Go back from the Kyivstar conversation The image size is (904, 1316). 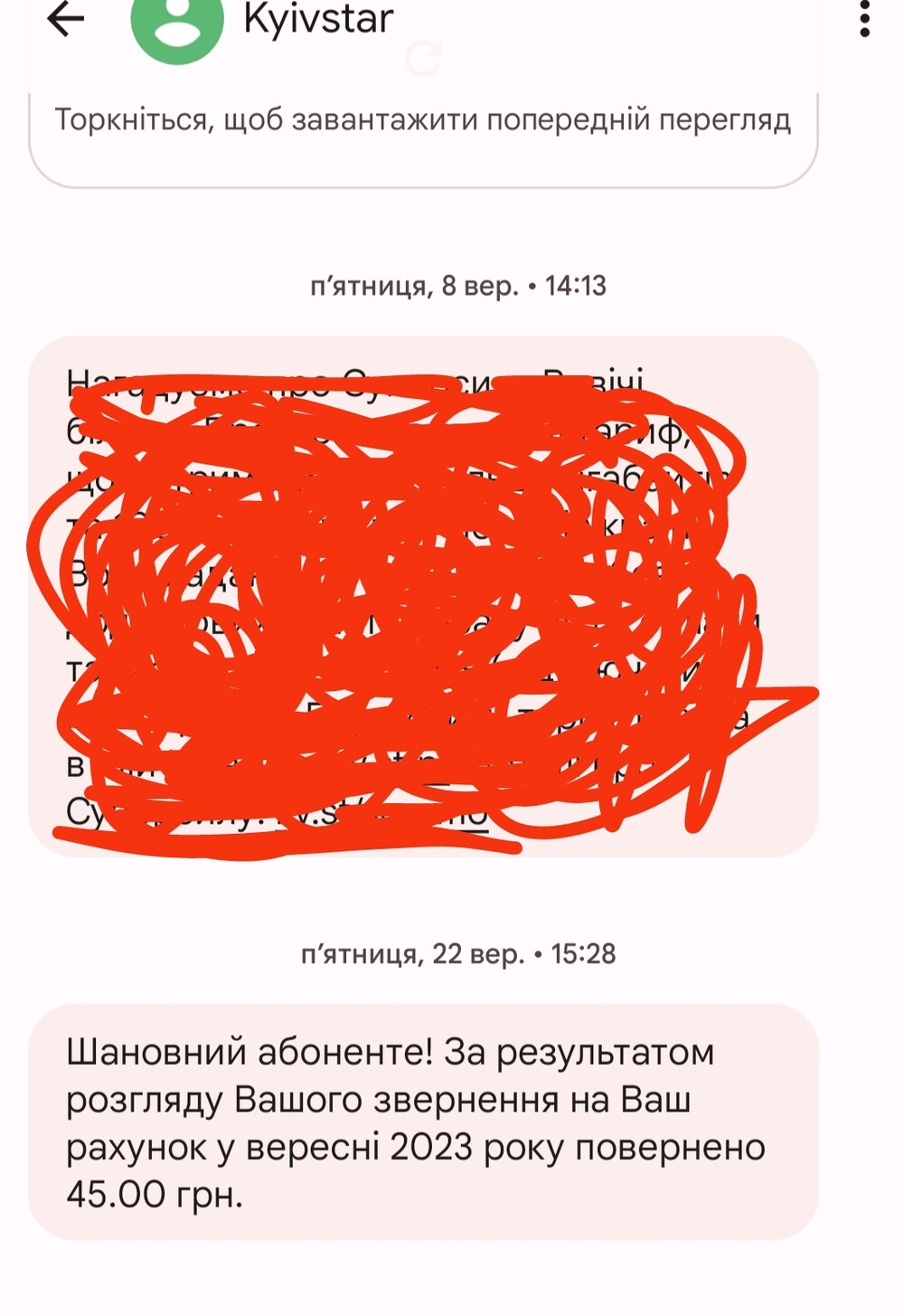[x=65, y=18]
